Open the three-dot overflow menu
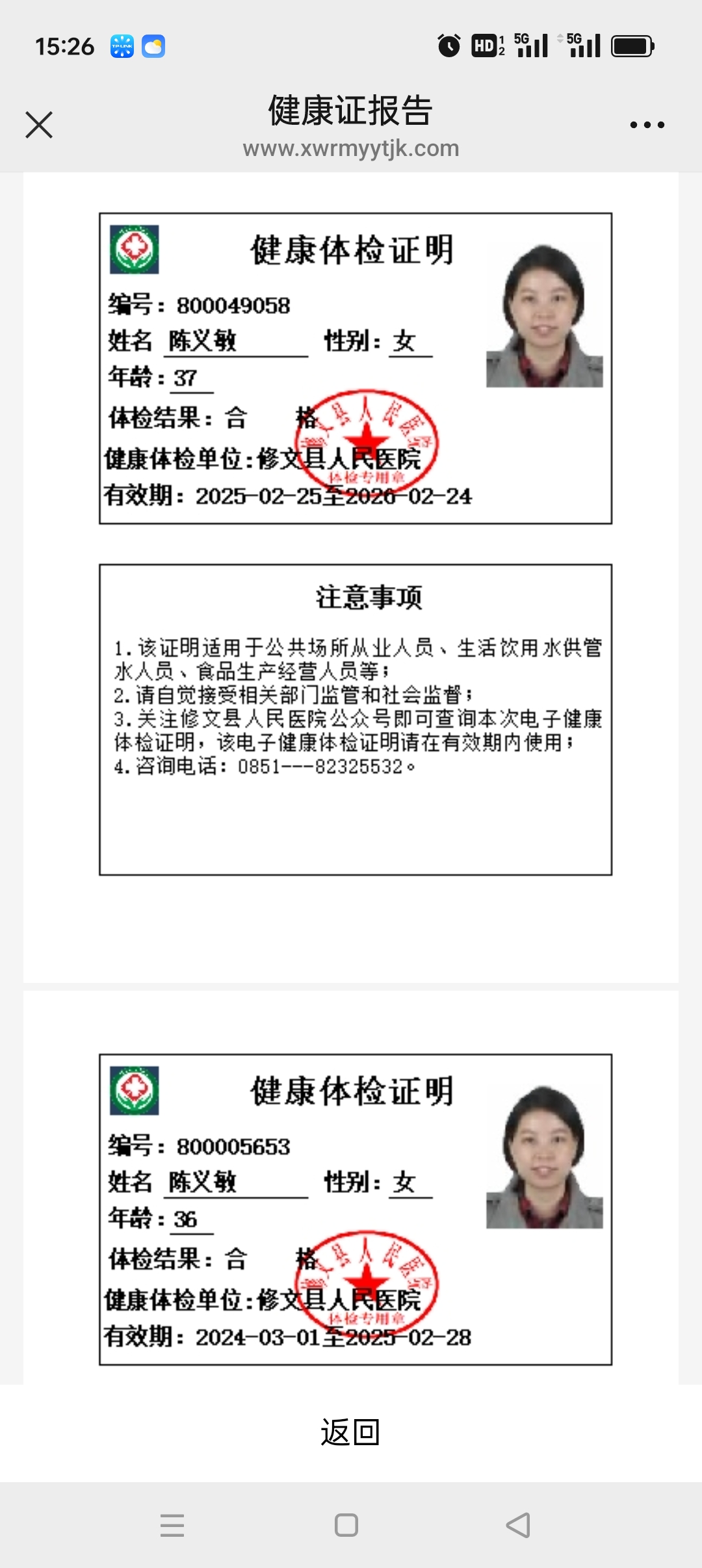The width and height of the screenshot is (702, 1568). click(647, 125)
